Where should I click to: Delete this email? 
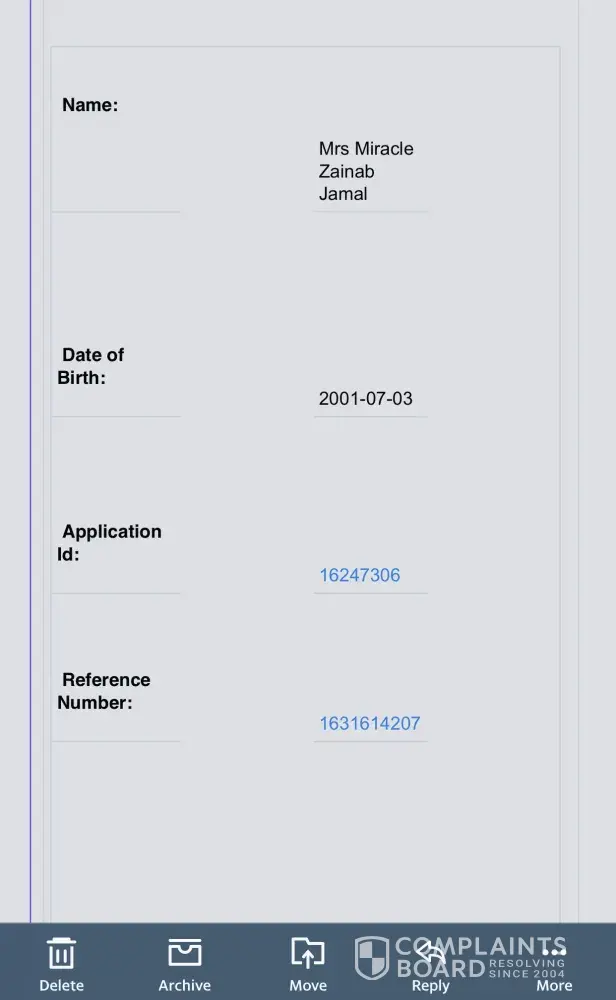(61, 963)
